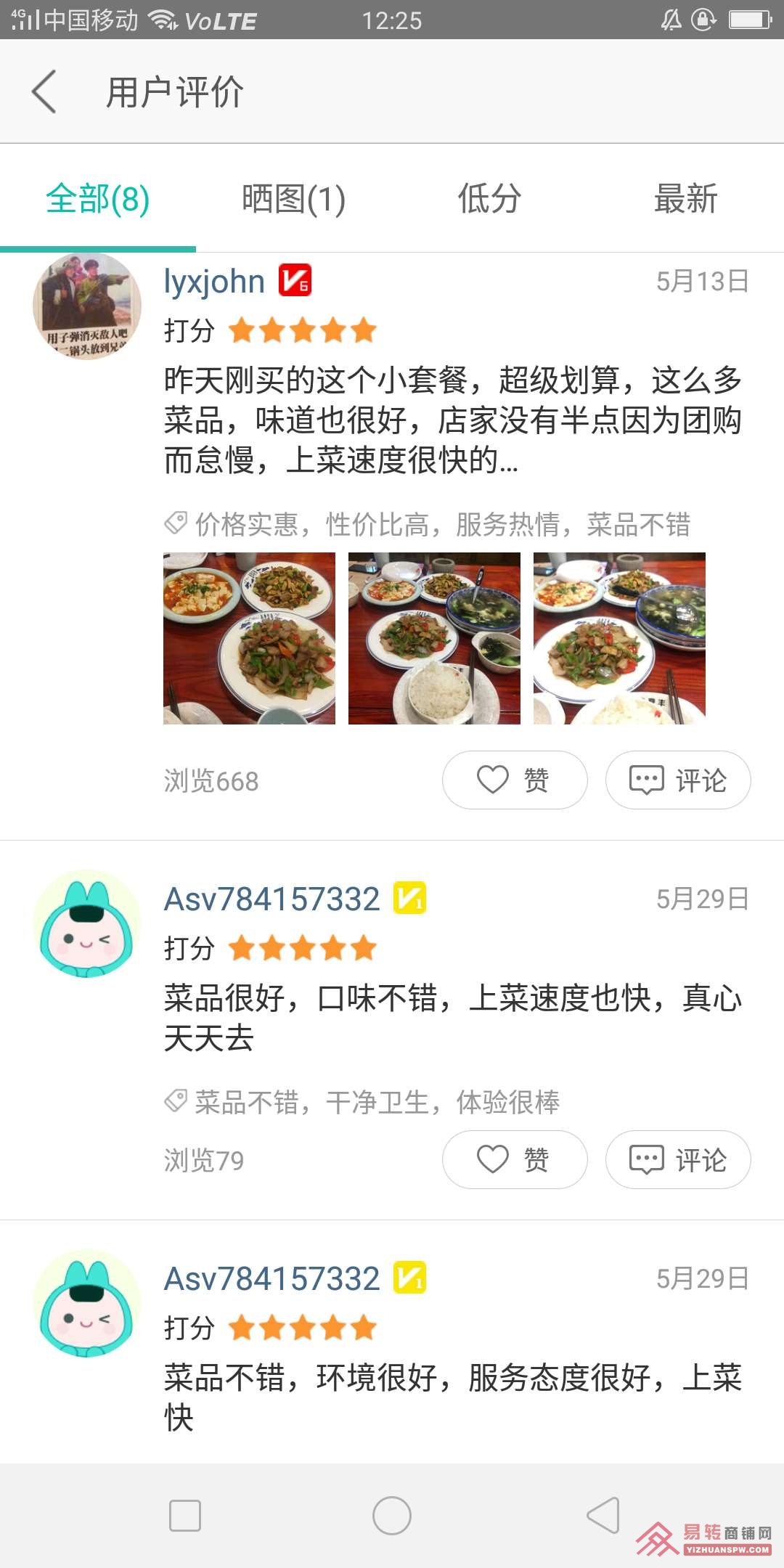Select the 全部(8) tab
784x1568 pixels.
pyautogui.click(x=97, y=199)
